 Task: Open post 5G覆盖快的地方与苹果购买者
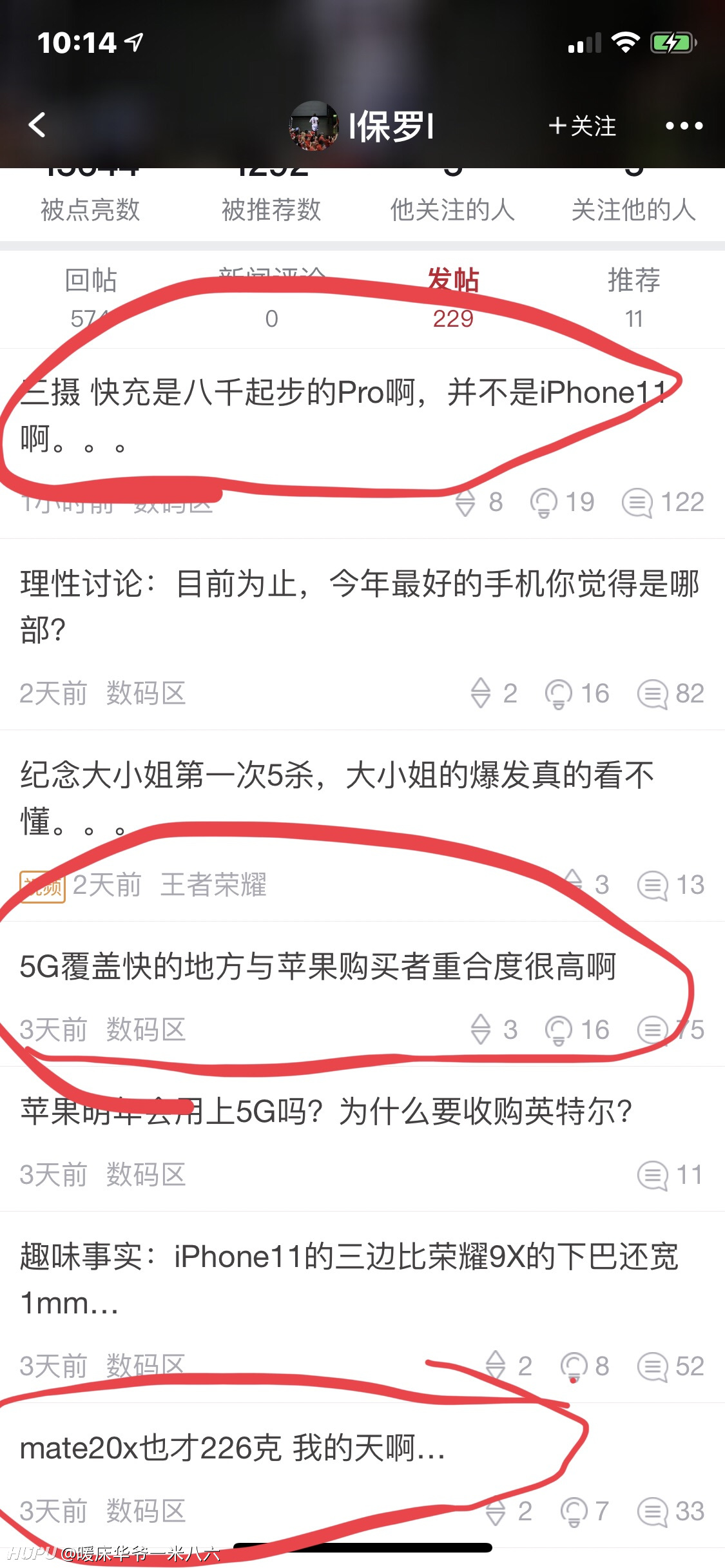362,994
